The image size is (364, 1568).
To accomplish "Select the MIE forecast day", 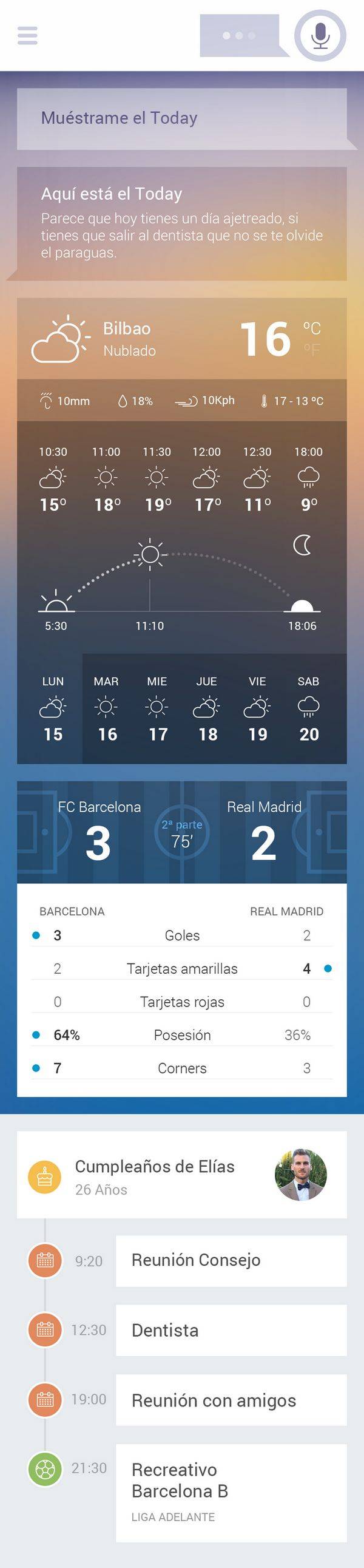I will point(157,708).
